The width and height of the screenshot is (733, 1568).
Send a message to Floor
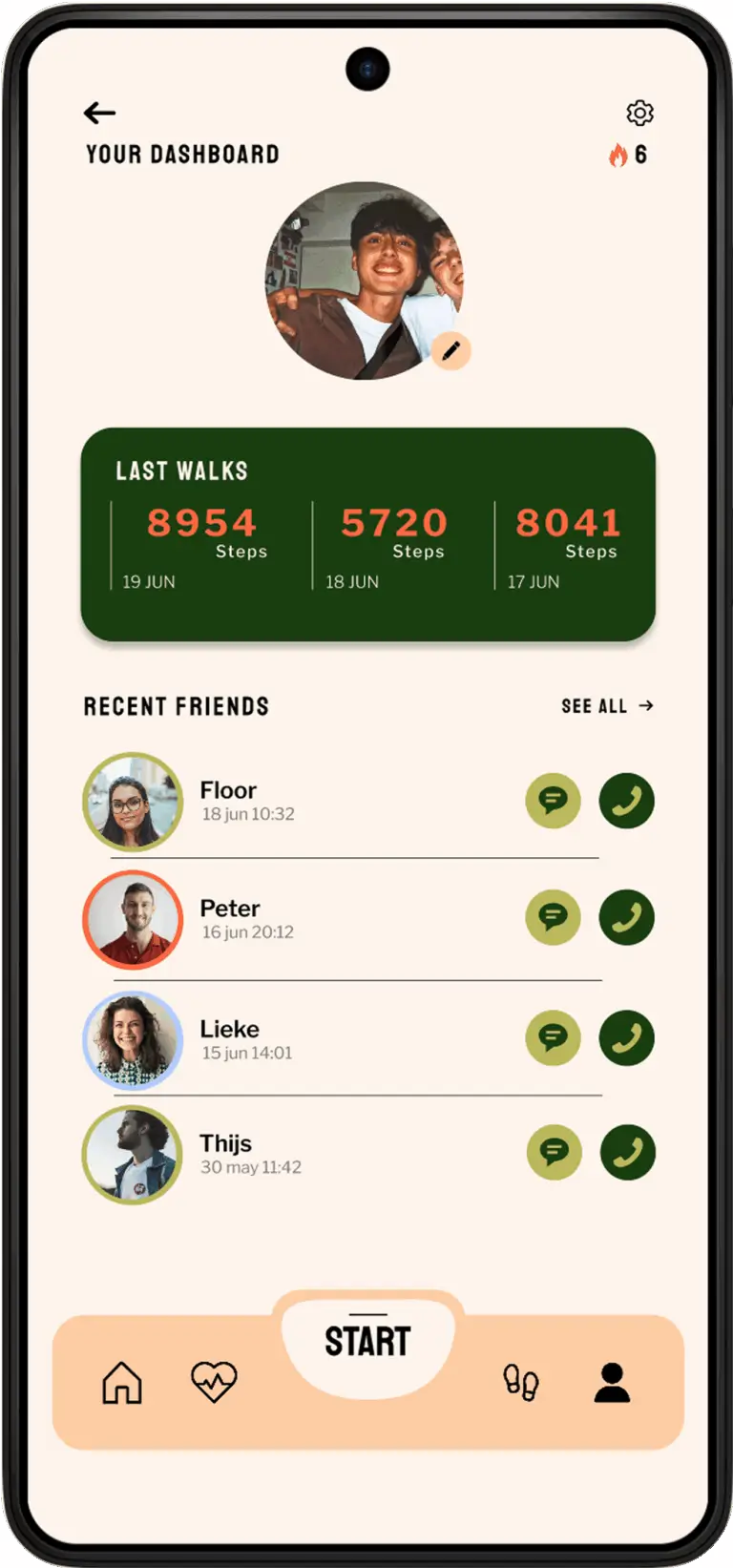point(554,800)
